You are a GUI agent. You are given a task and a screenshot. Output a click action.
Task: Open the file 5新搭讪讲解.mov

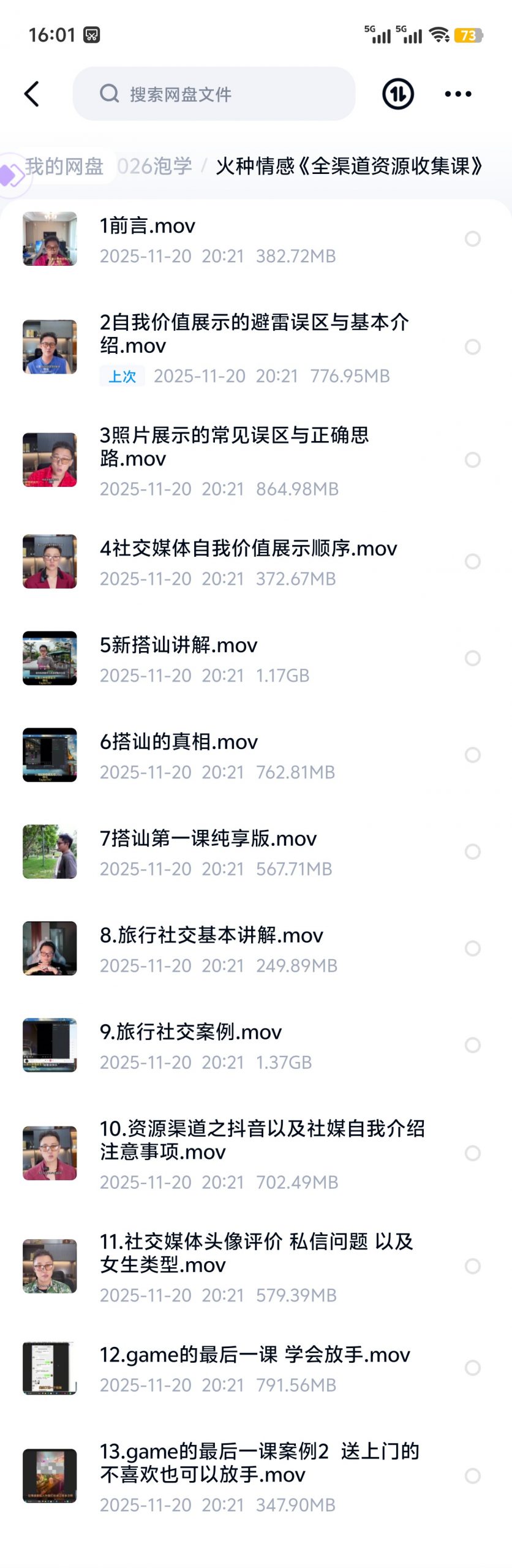point(178,646)
